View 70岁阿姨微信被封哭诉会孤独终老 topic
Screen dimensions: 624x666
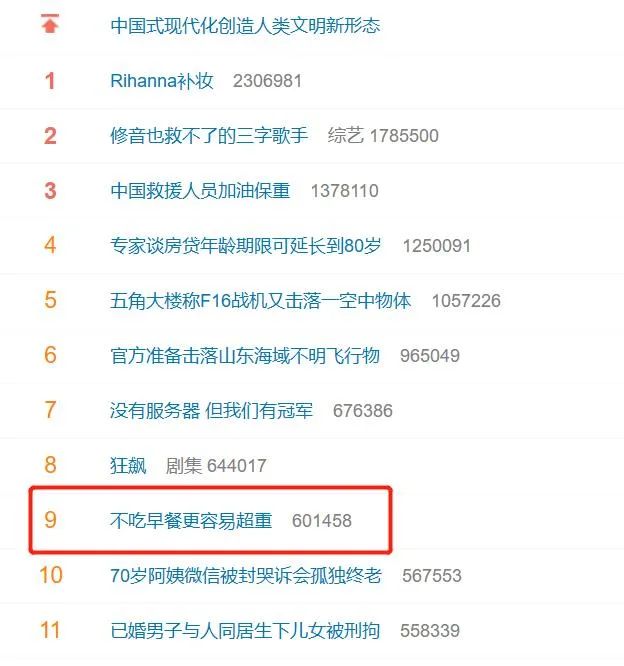245,576
